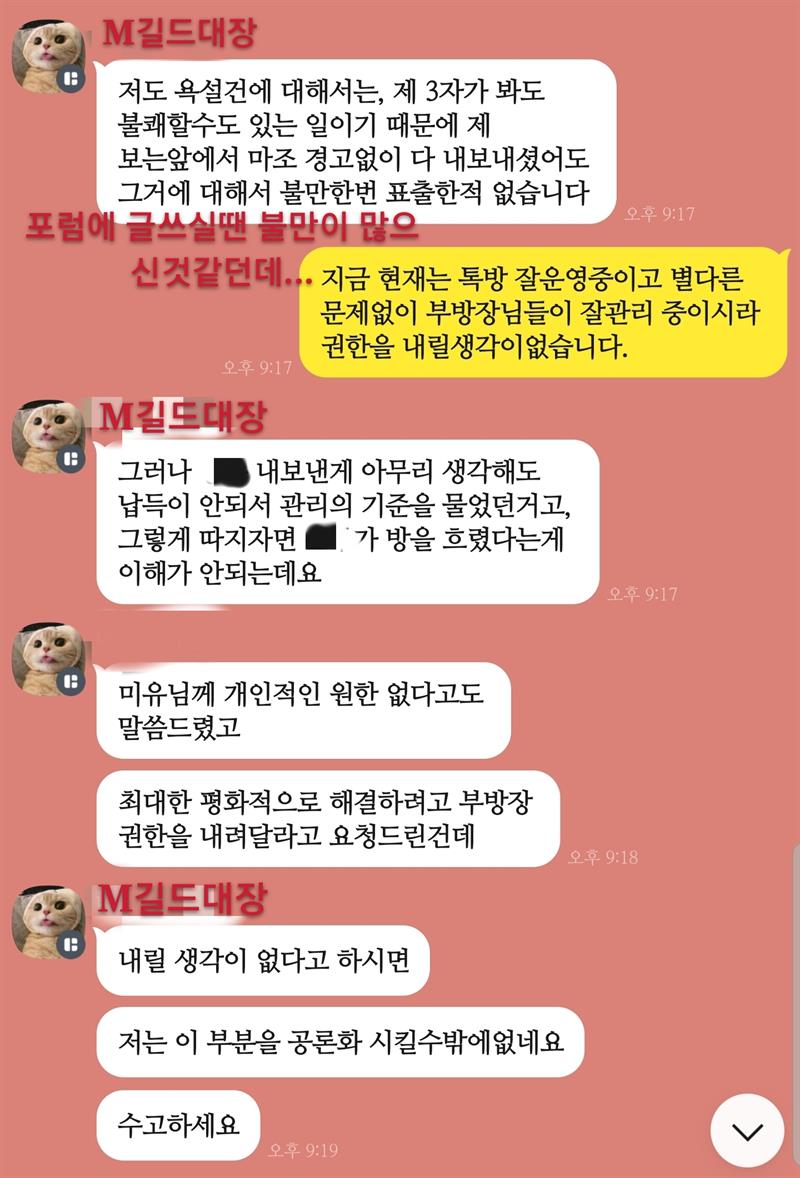Jump to latest messages with the down-arrow button

(747, 1130)
